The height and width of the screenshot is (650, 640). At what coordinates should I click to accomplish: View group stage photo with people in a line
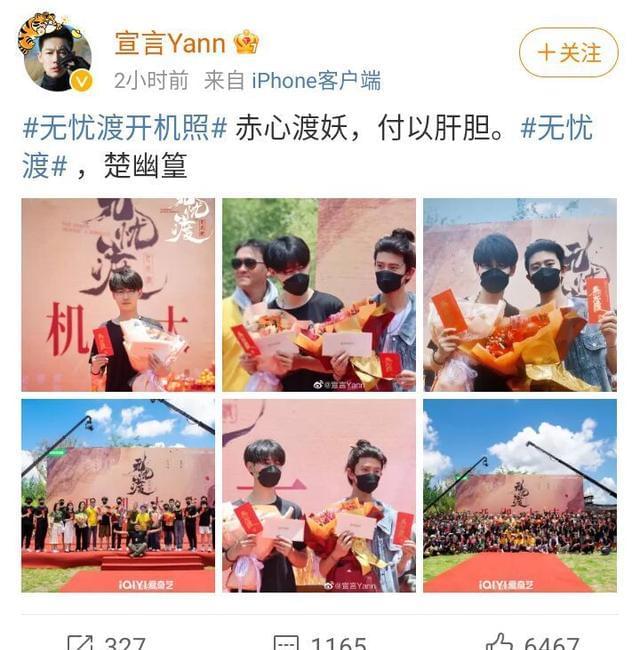pyautogui.click(x=118, y=495)
